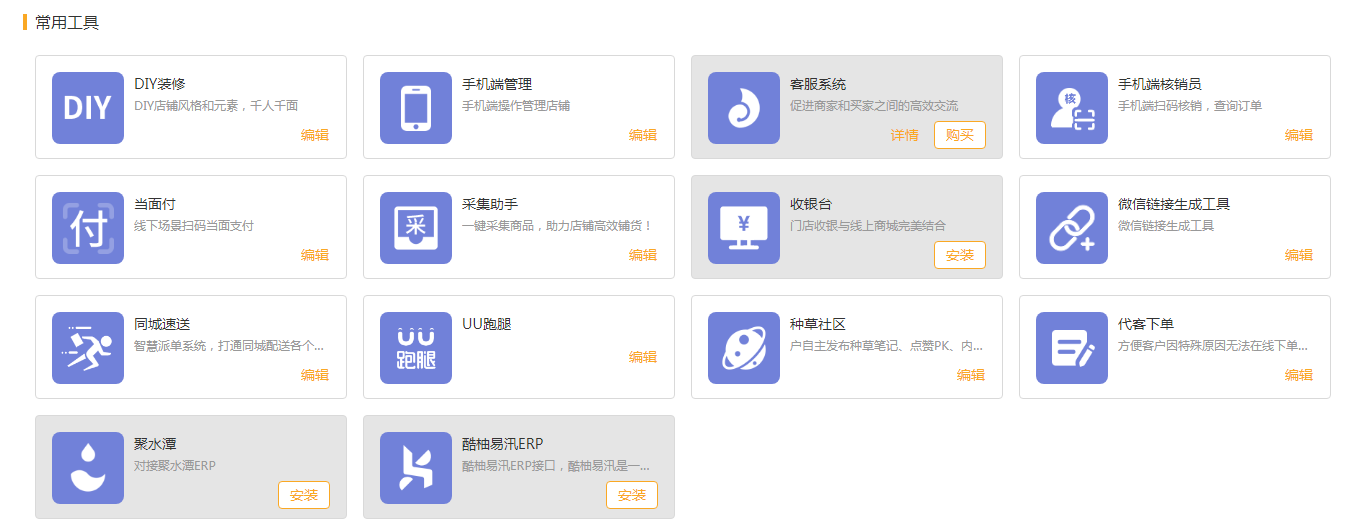The height and width of the screenshot is (527, 1363).
Task: Install the 聚水潭 ERP tool
Action: click(x=303, y=495)
